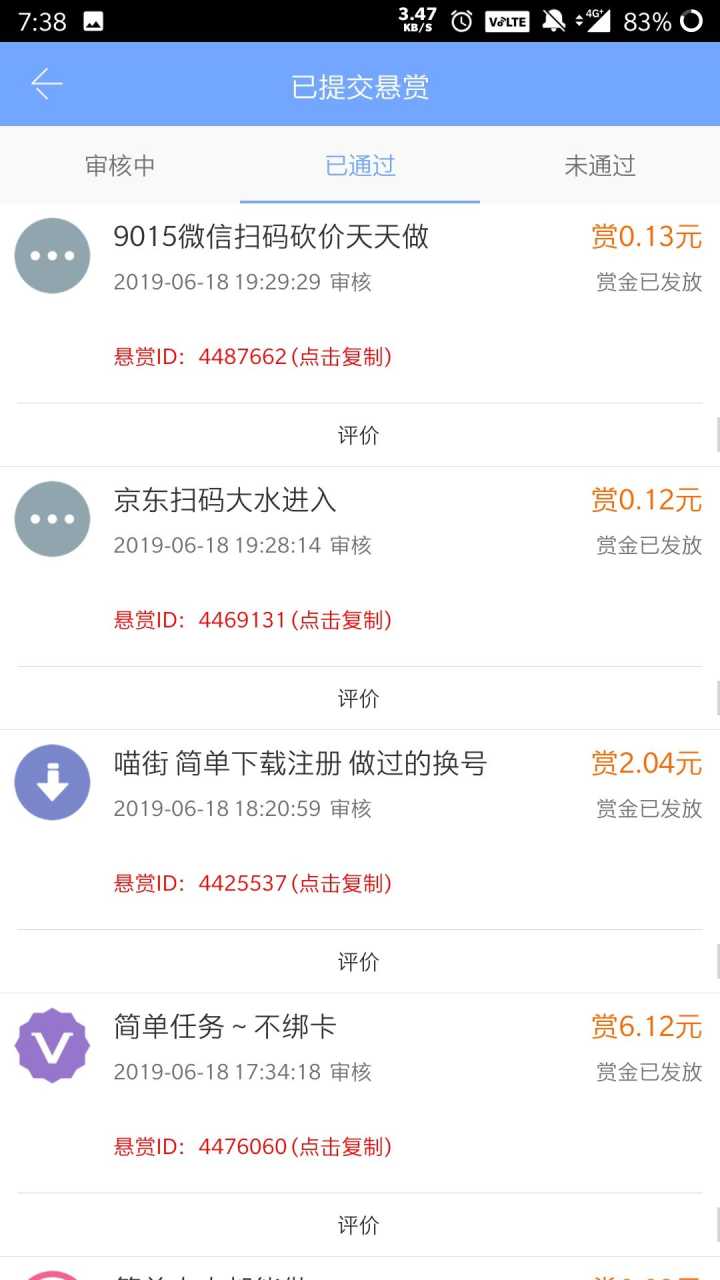Image resolution: width=720 pixels, height=1280 pixels.
Task: Open the 简单任务 ~ 不绑卡 bounty
Action: click(x=225, y=1027)
